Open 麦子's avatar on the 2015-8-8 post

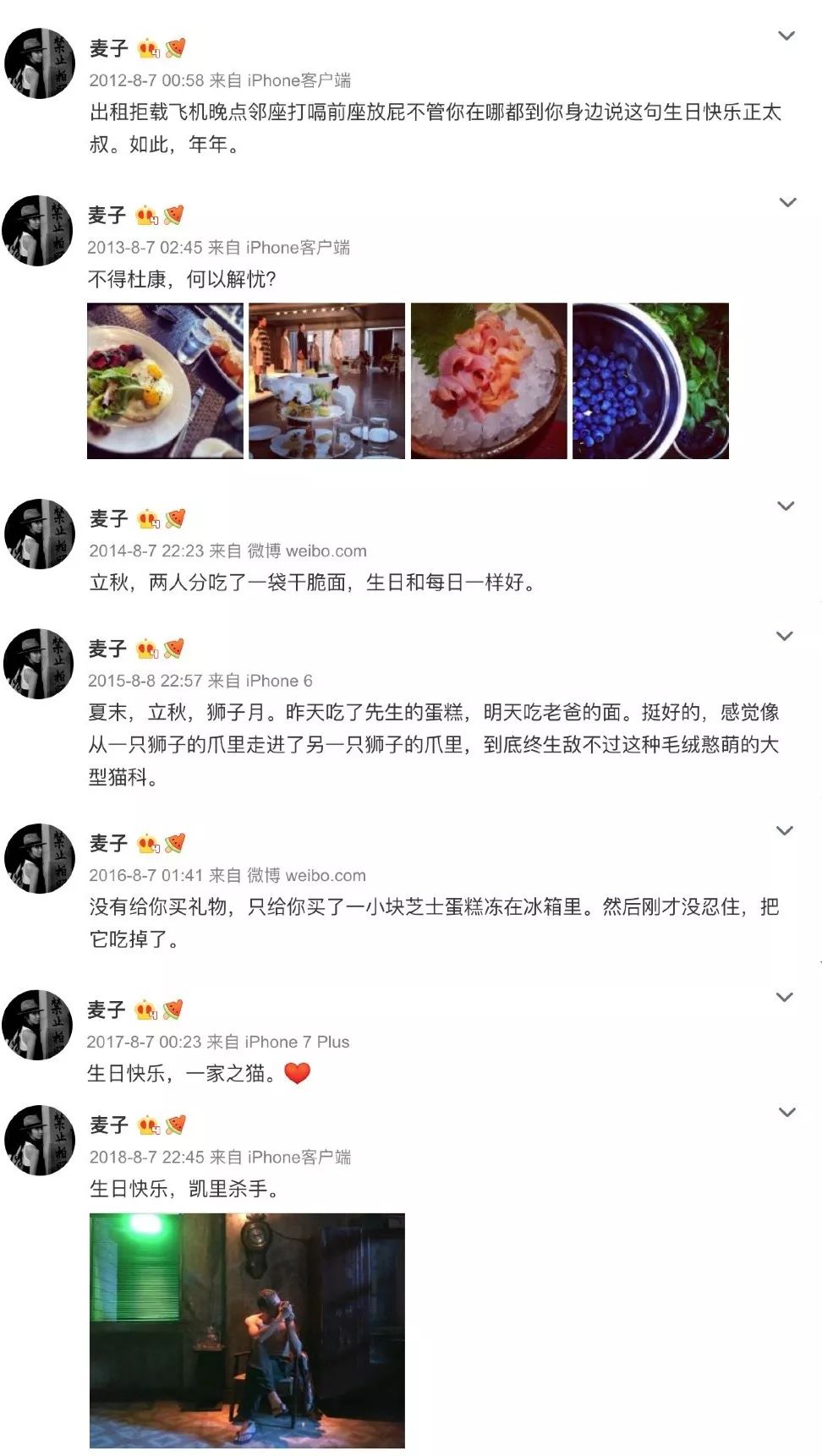(38, 664)
